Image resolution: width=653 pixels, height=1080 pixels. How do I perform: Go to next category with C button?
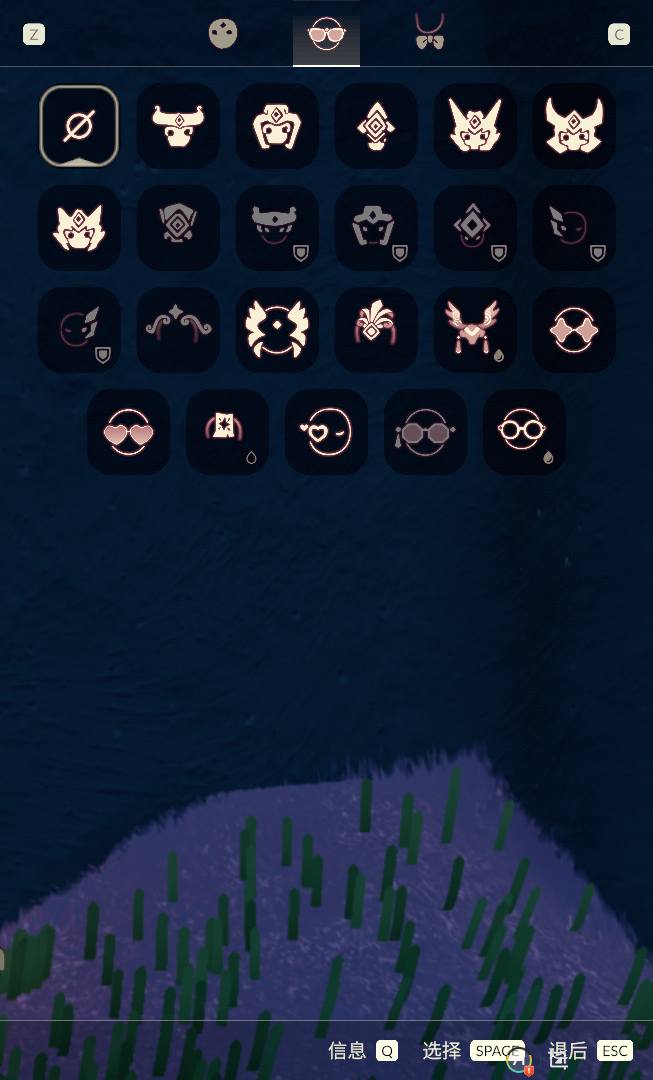click(619, 35)
